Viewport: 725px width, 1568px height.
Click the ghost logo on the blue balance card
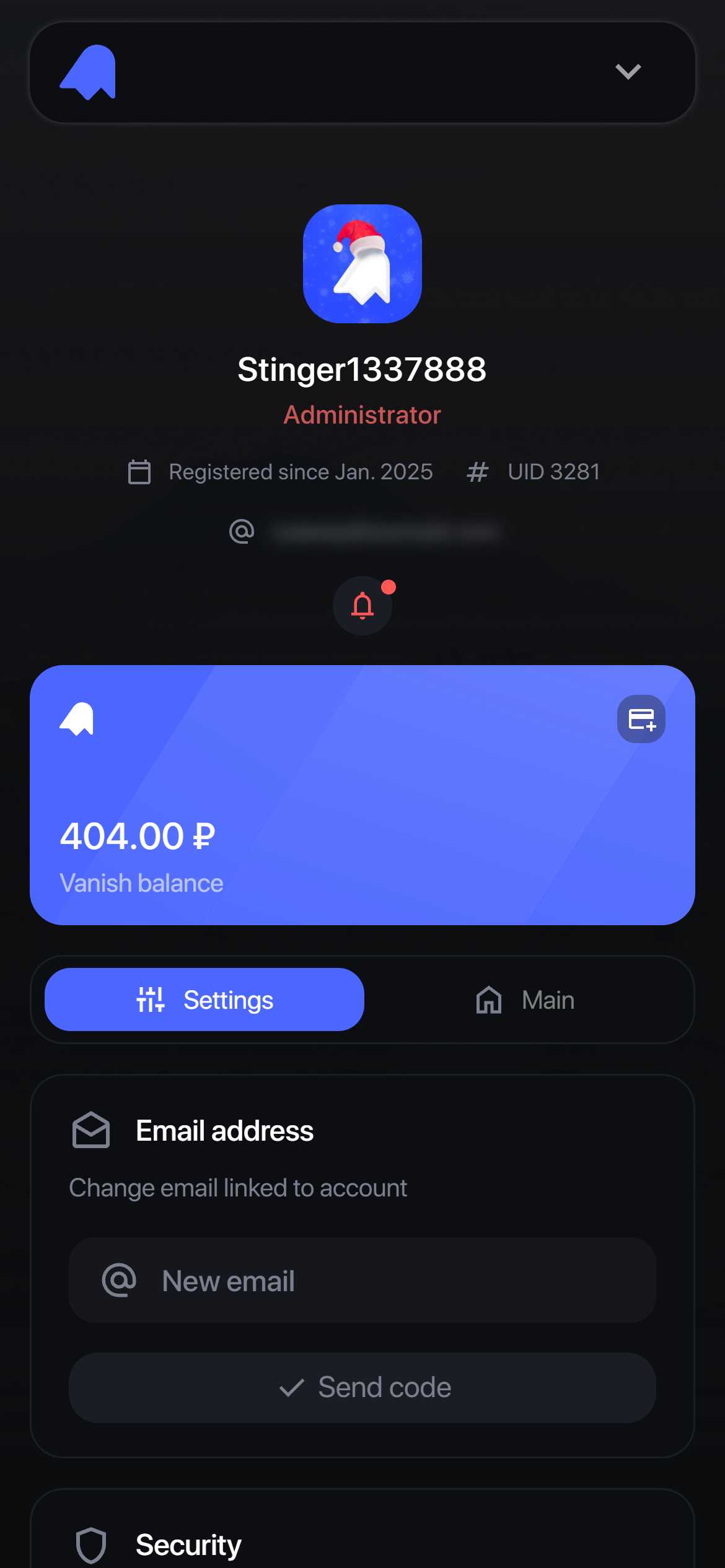coord(77,720)
